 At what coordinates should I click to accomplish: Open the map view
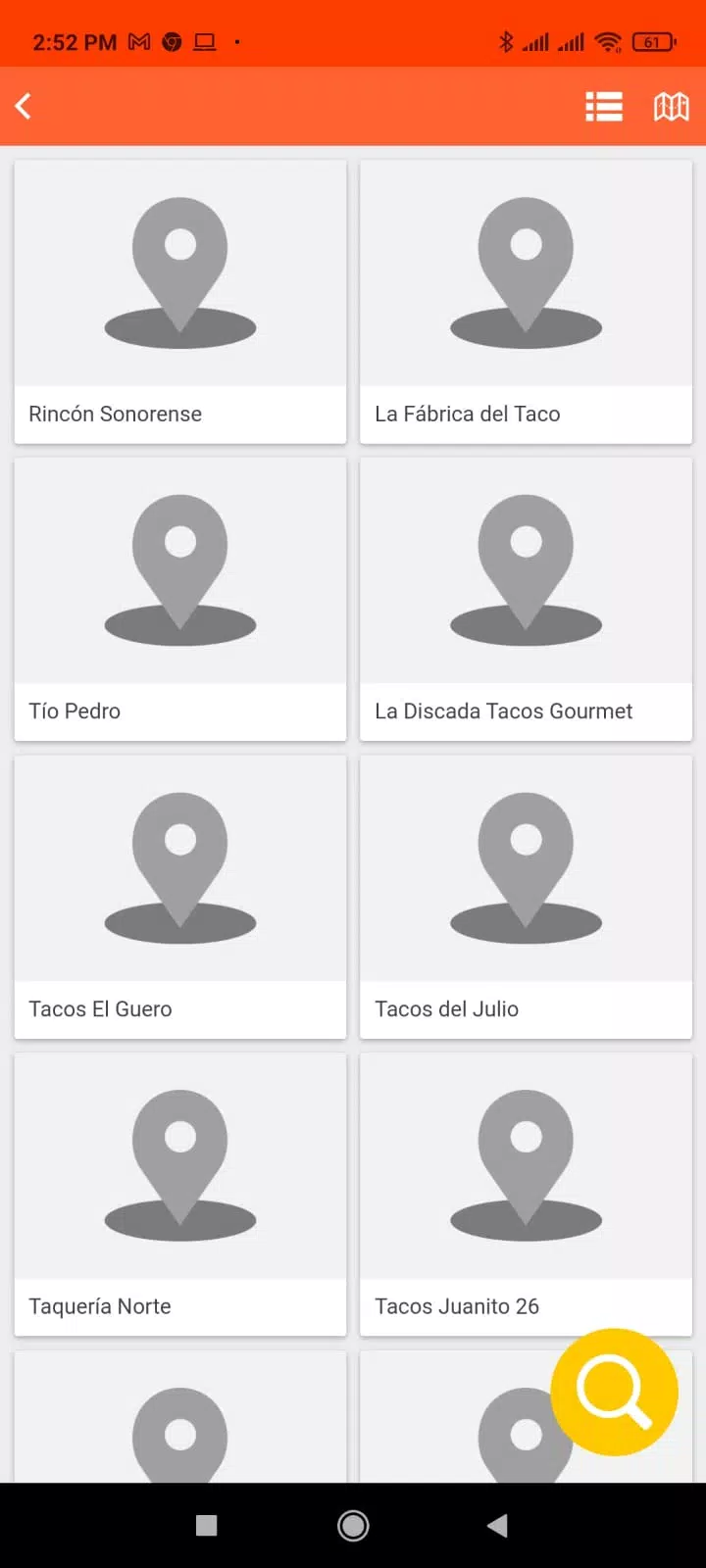coord(672,106)
